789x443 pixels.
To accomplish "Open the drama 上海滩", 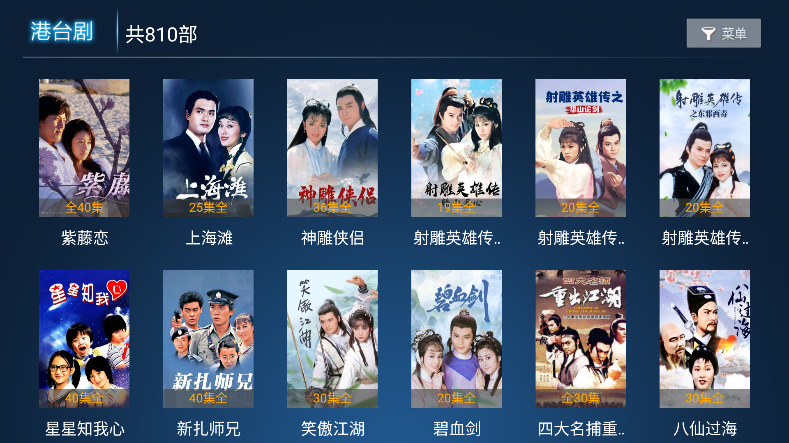I will pyautogui.click(x=208, y=148).
